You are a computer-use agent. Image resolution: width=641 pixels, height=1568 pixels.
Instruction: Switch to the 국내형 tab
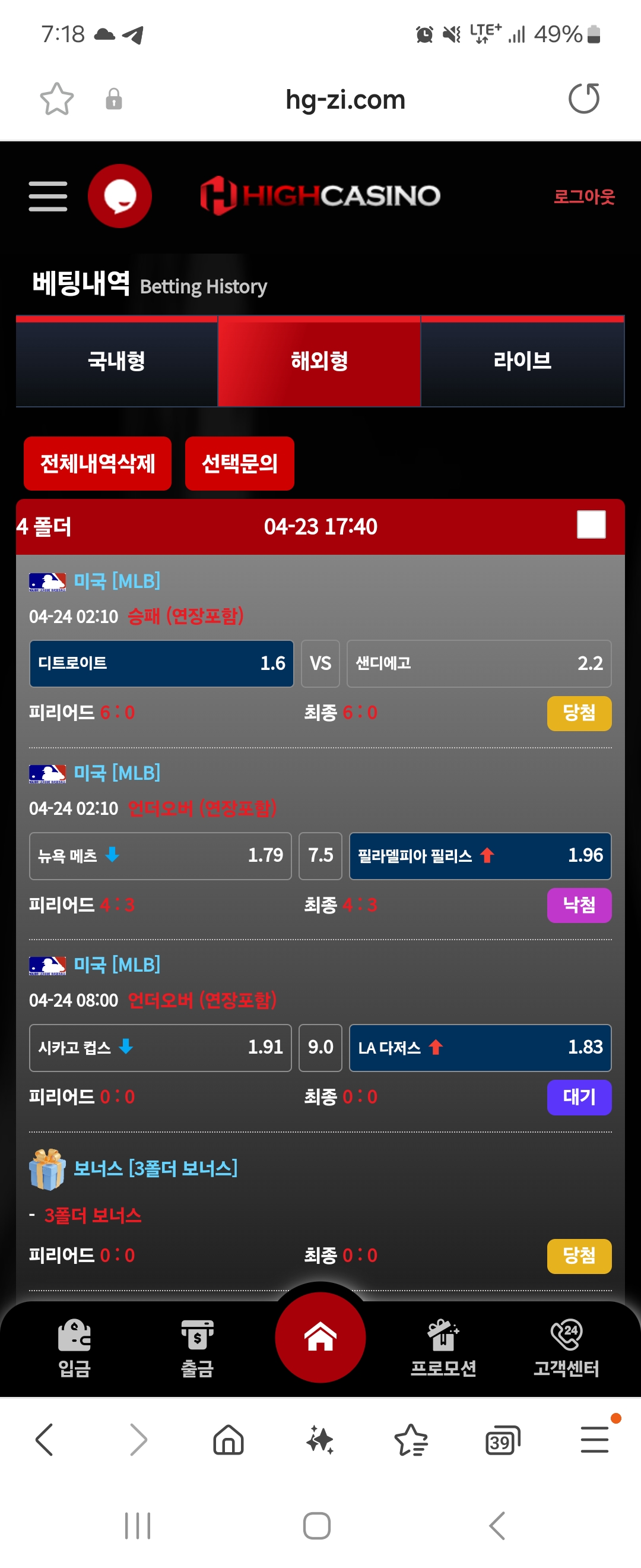tap(117, 362)
